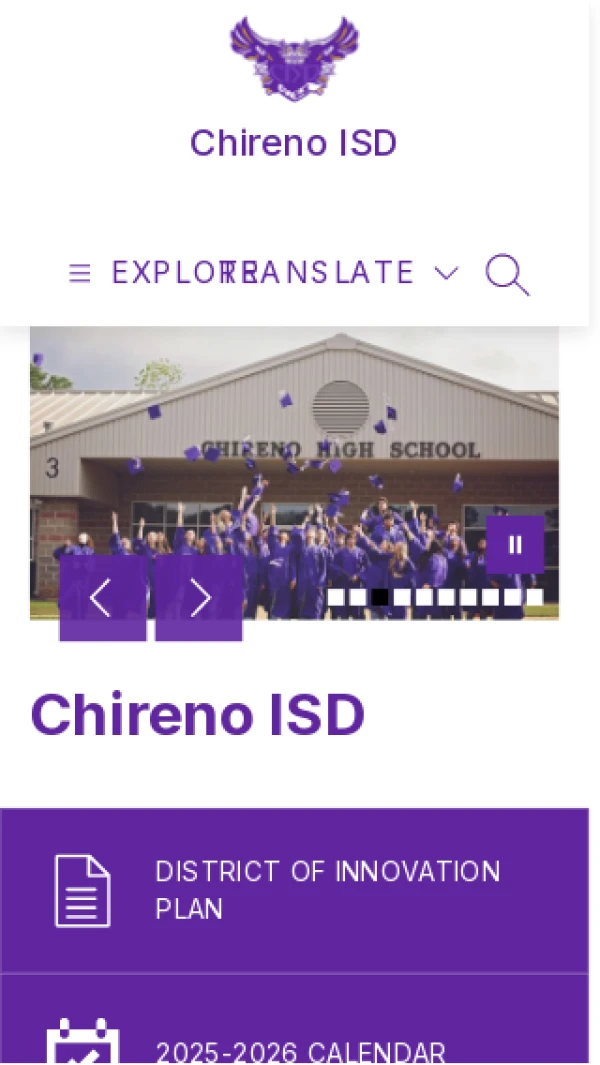Show the previous slide

[102, 598]
